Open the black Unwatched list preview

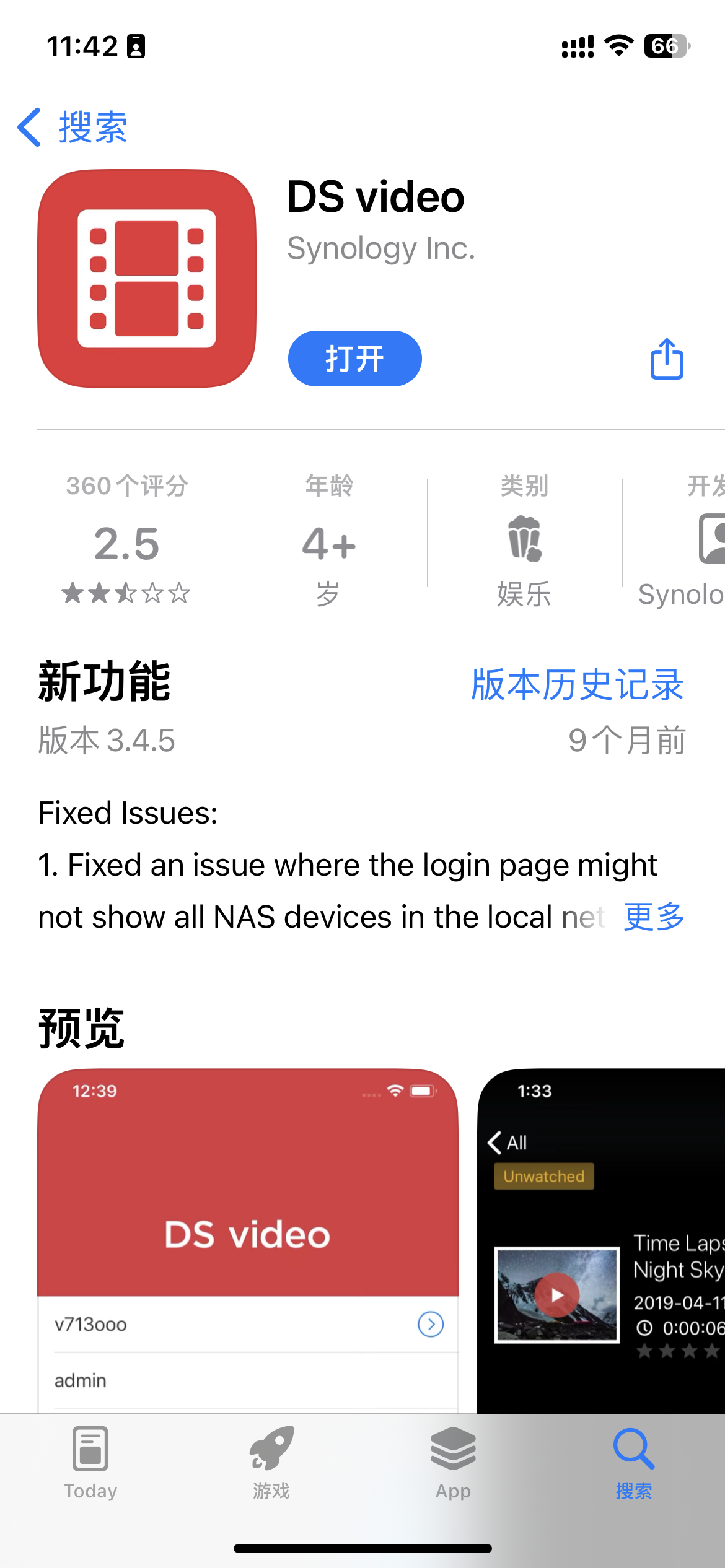coord(601,1239)
